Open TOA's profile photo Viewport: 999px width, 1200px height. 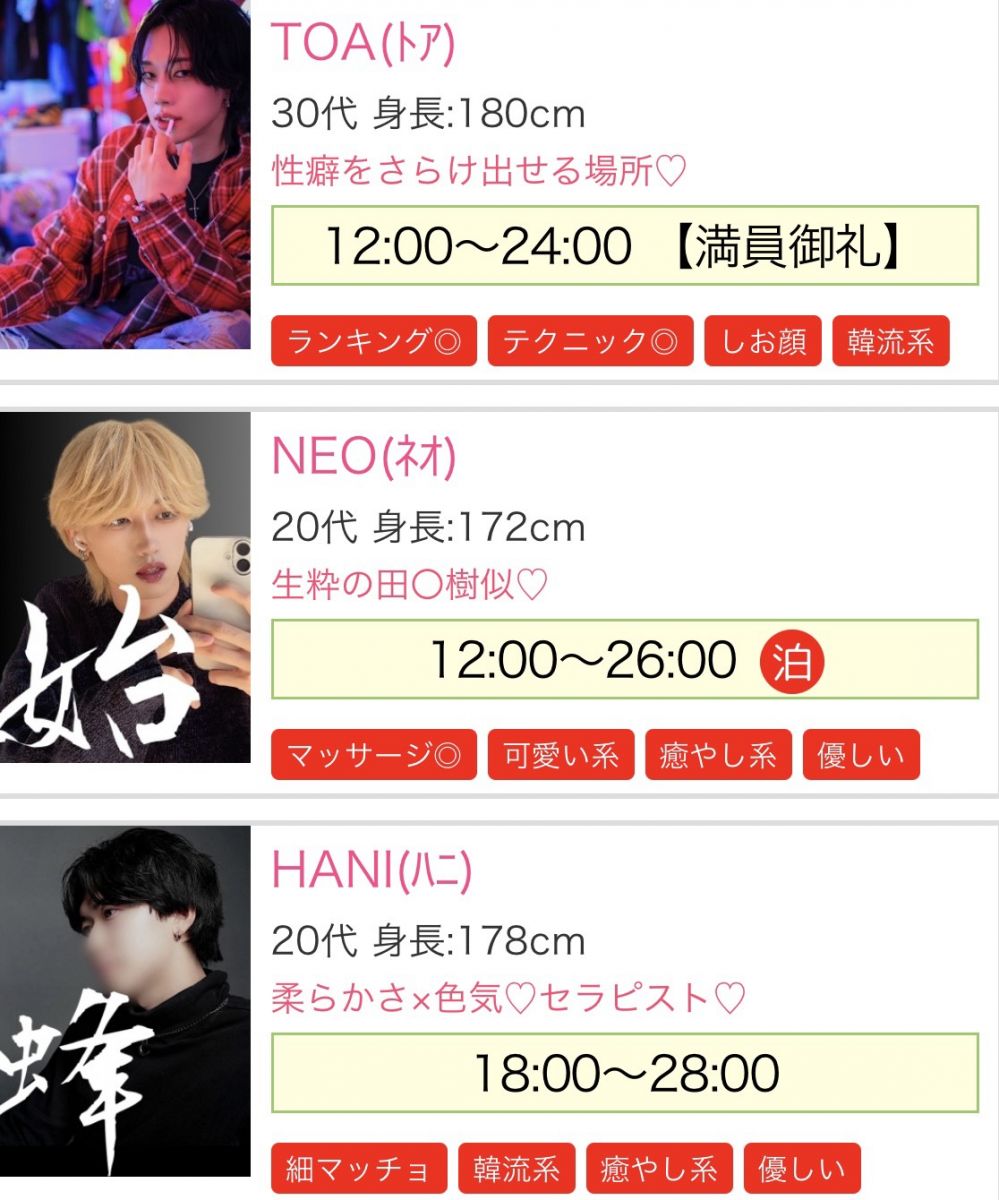coord(125,175)
